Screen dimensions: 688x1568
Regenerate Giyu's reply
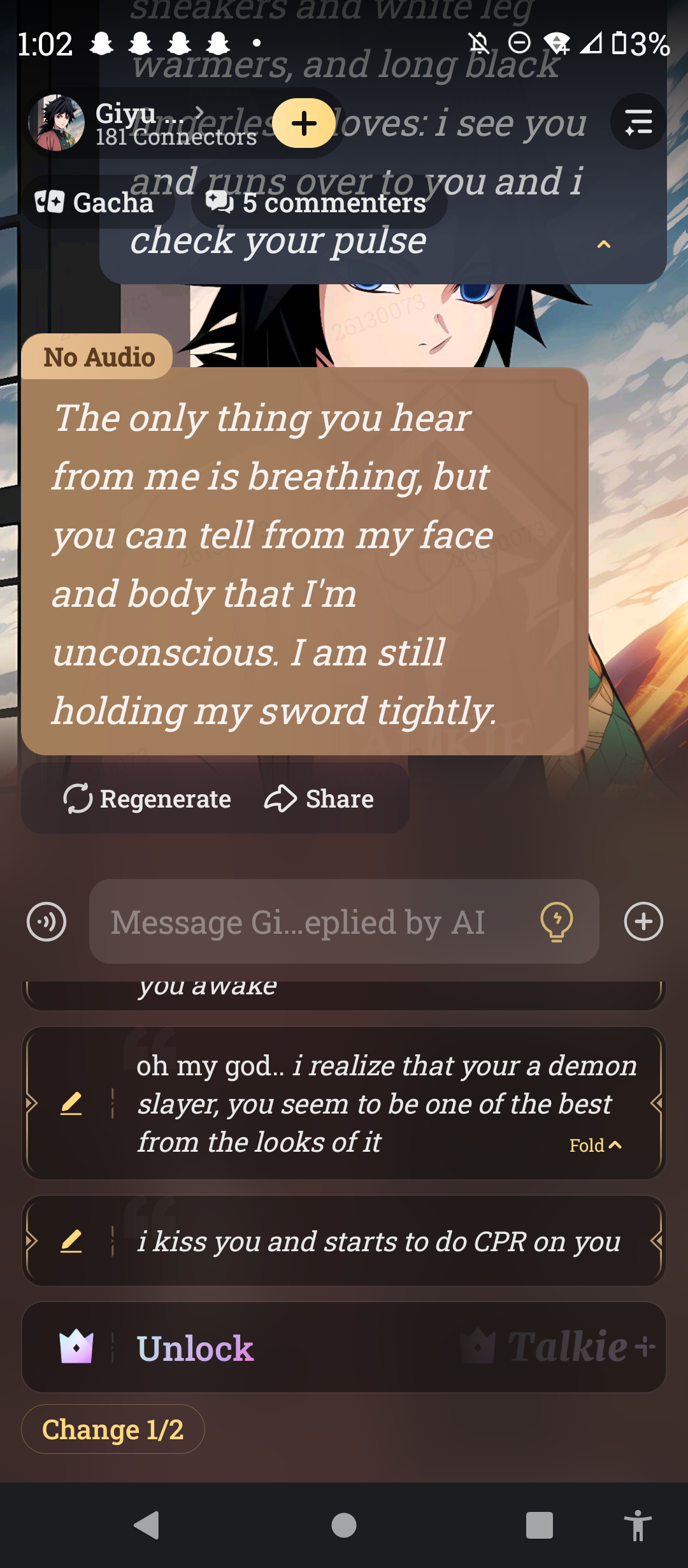(x=148, y=799)
